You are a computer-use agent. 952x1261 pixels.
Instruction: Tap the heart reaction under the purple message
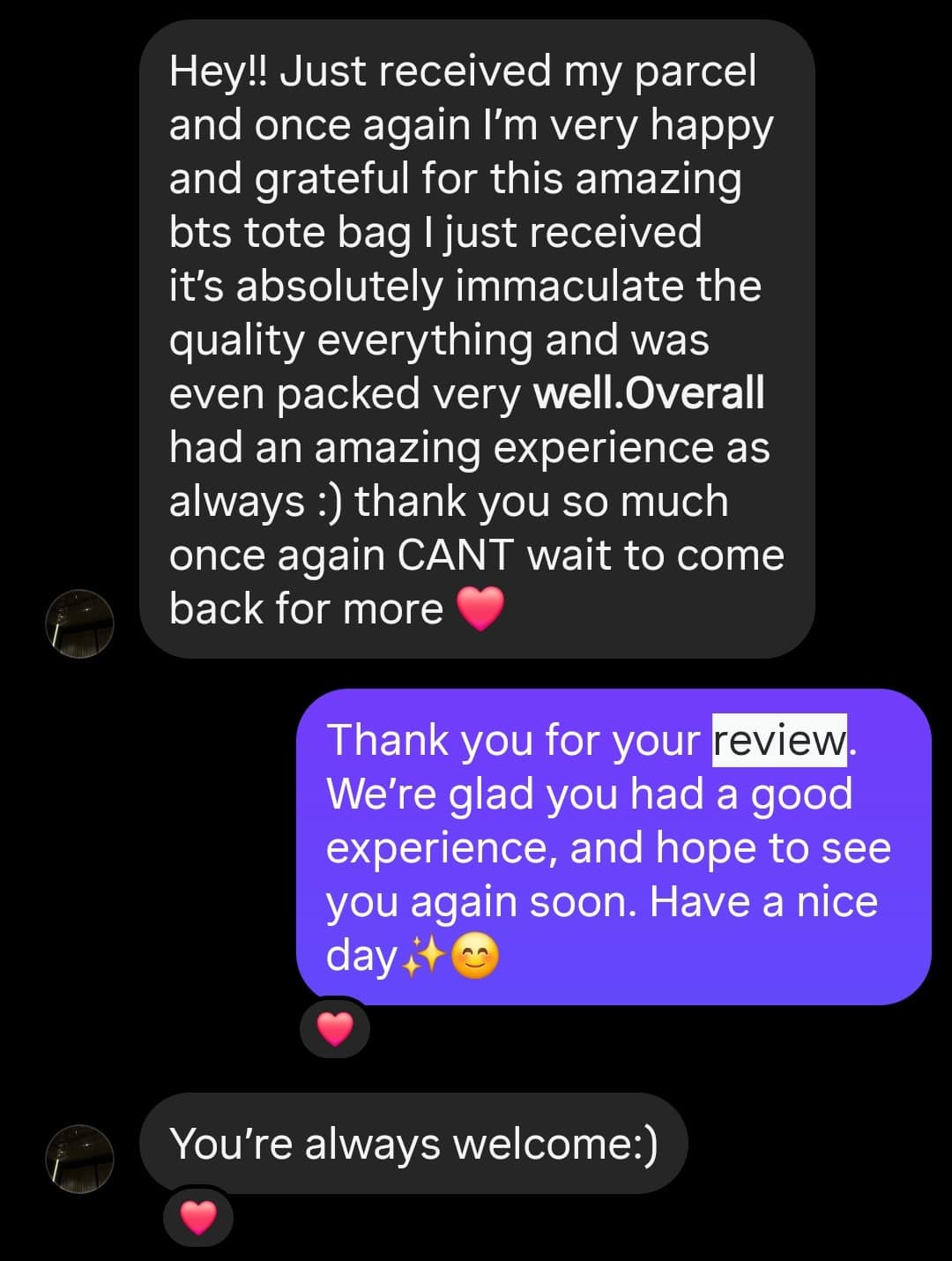point(334,1028)
